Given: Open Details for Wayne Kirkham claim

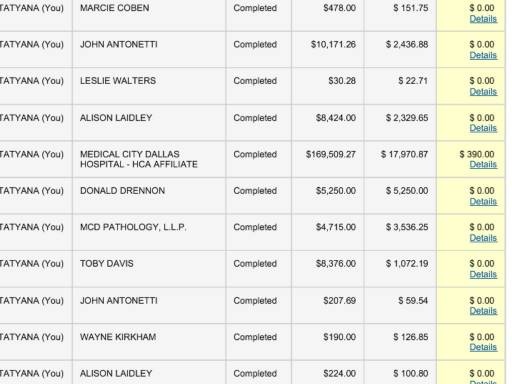Looking at the screenshot, I should coord(483,347).
